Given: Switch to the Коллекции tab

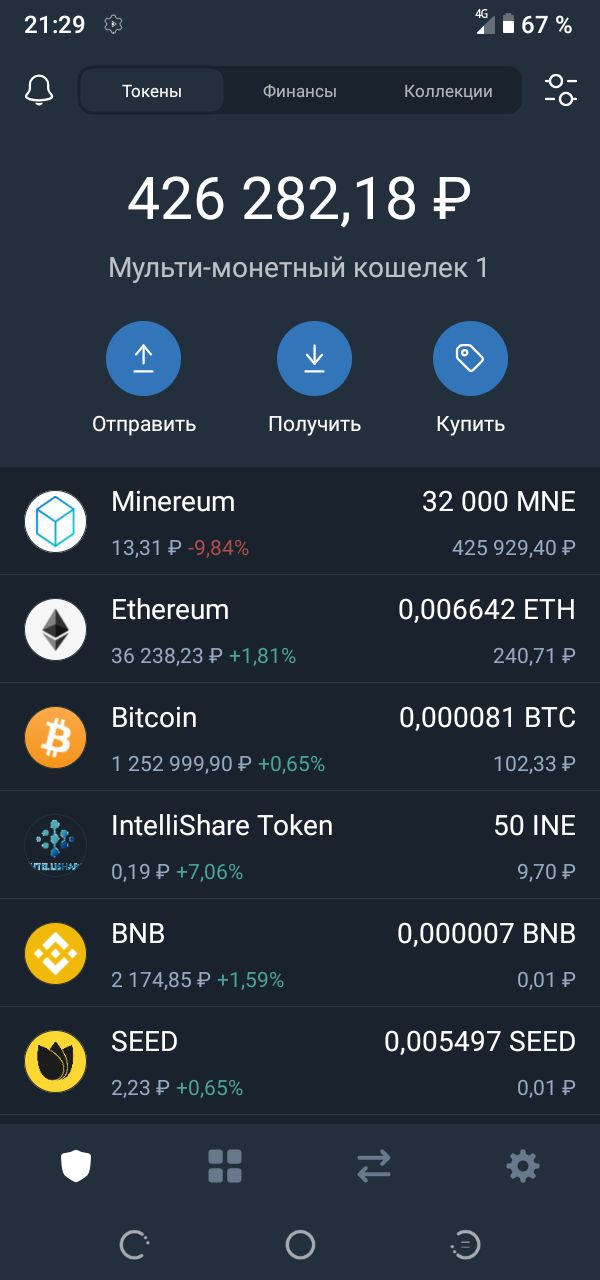Looking at the screenshot, I should coord(448,91).
